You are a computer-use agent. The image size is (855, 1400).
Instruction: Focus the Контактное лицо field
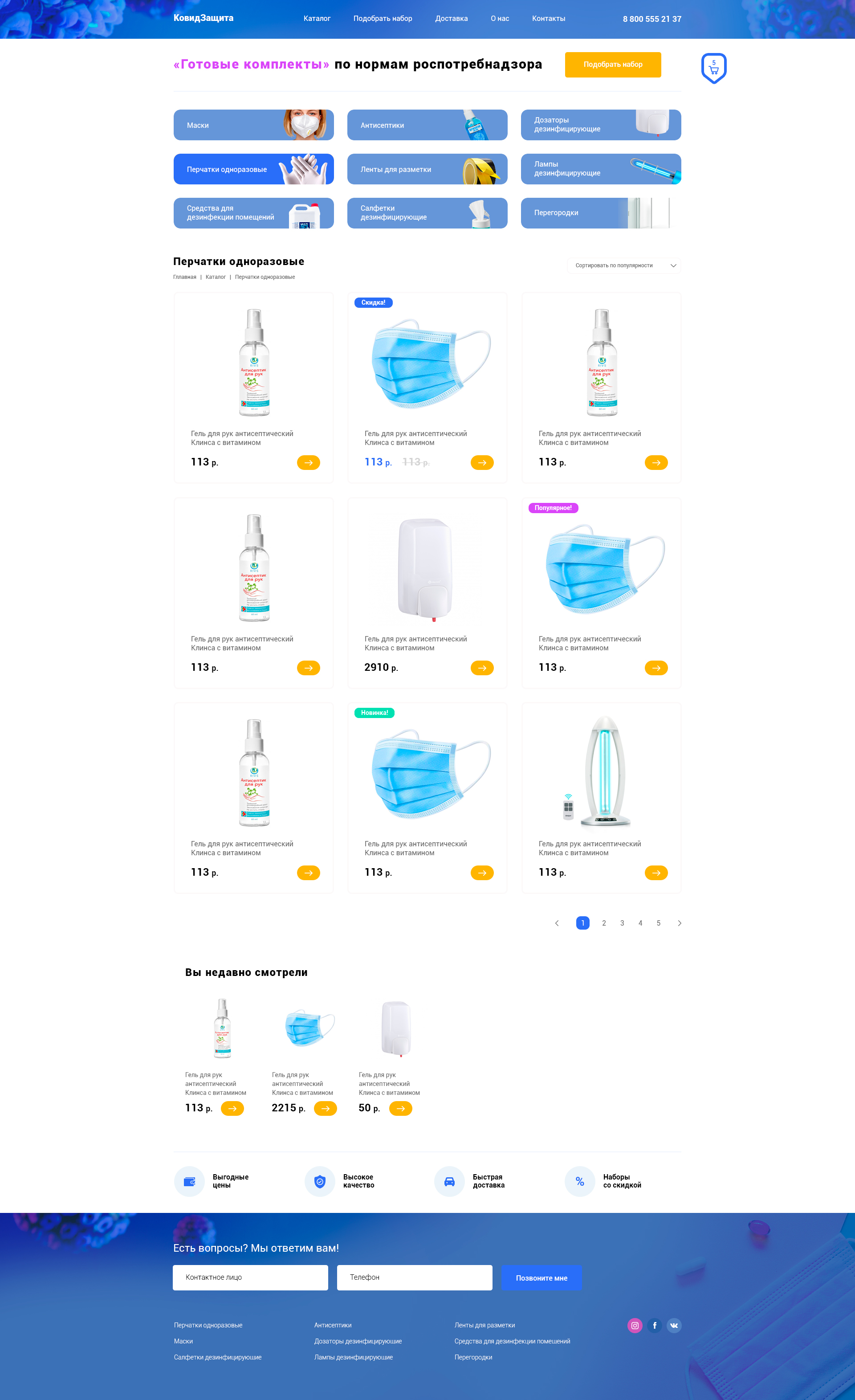(250, 1277)
